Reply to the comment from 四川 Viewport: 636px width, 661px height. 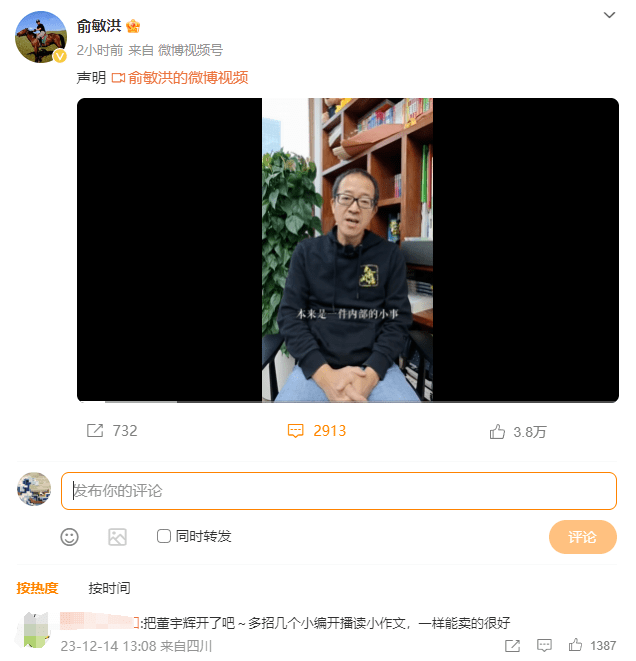[x=544, y=646]
